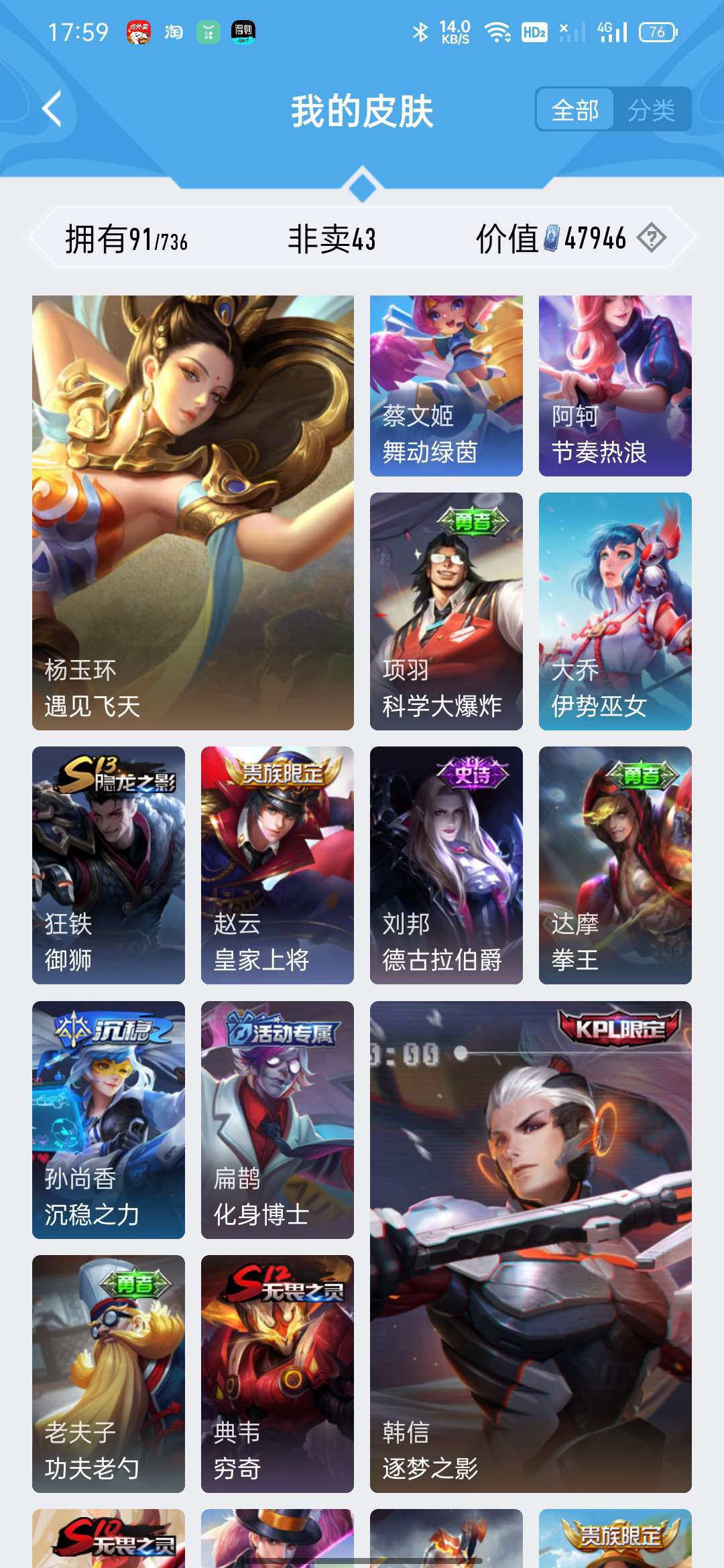The width and height of the screenshot is (724, 1568).
Task: Open 赵云 皇家上将 skin
Action: 278,865
